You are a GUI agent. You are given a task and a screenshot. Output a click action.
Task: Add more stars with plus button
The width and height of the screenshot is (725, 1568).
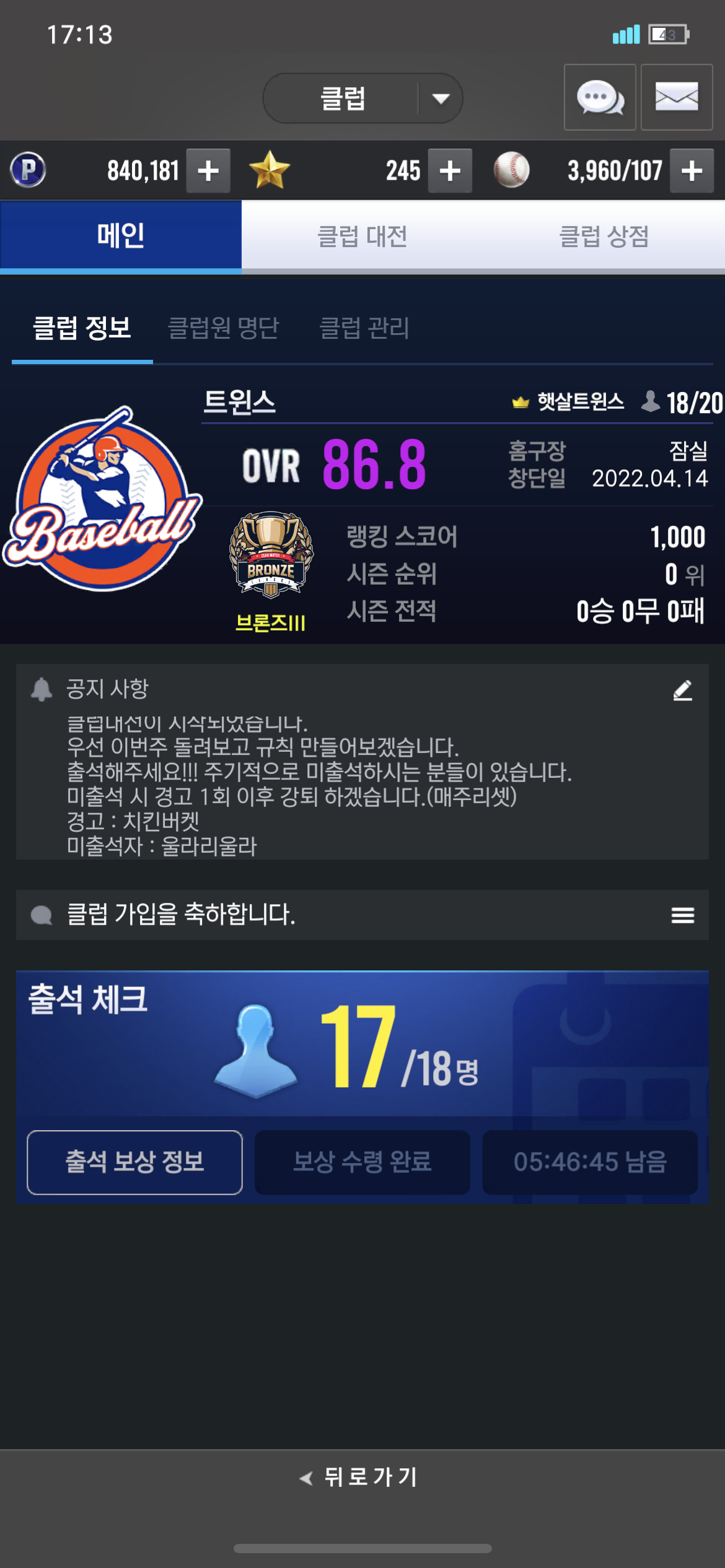(x=450, y=171)
